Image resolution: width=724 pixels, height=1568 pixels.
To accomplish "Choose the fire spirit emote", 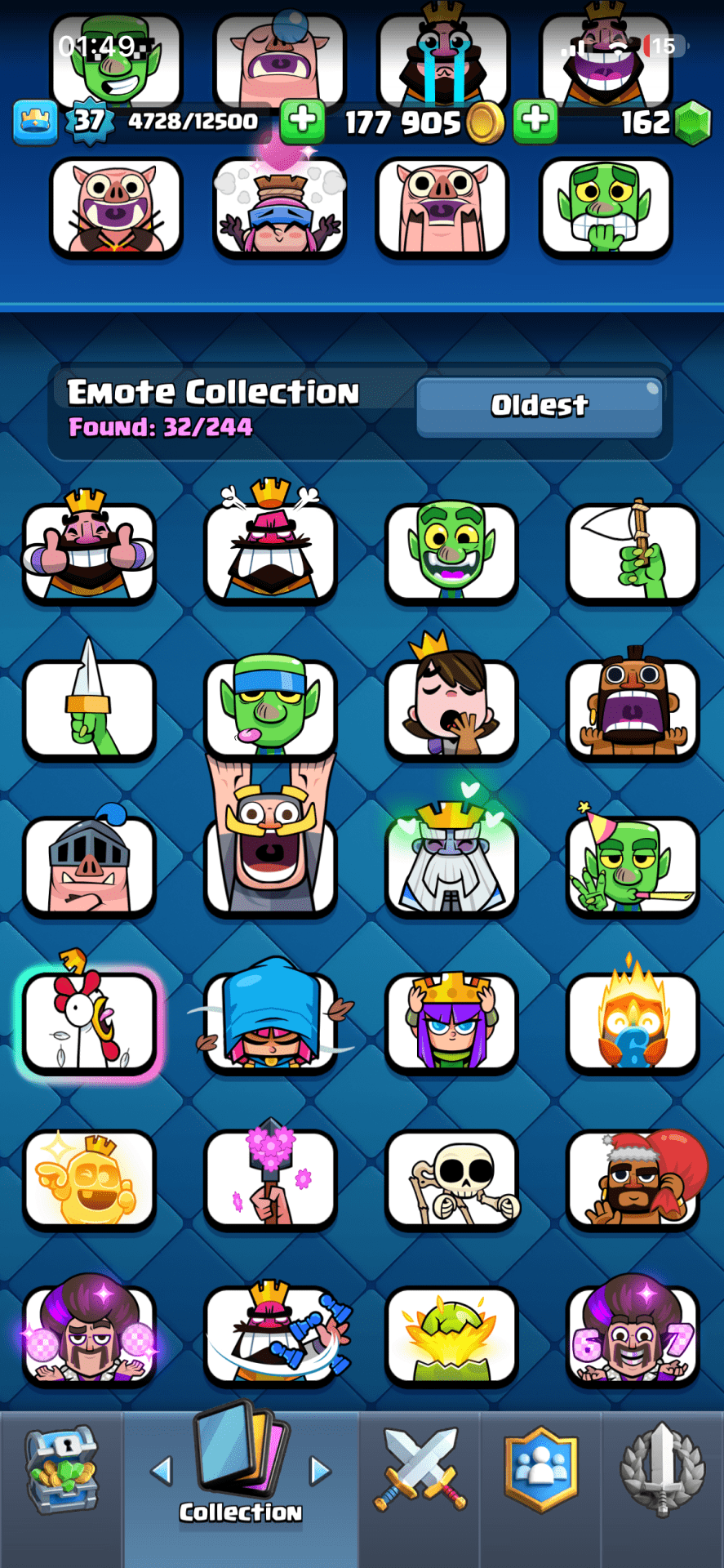I will pyautogui.click(x=633, y=1022).
